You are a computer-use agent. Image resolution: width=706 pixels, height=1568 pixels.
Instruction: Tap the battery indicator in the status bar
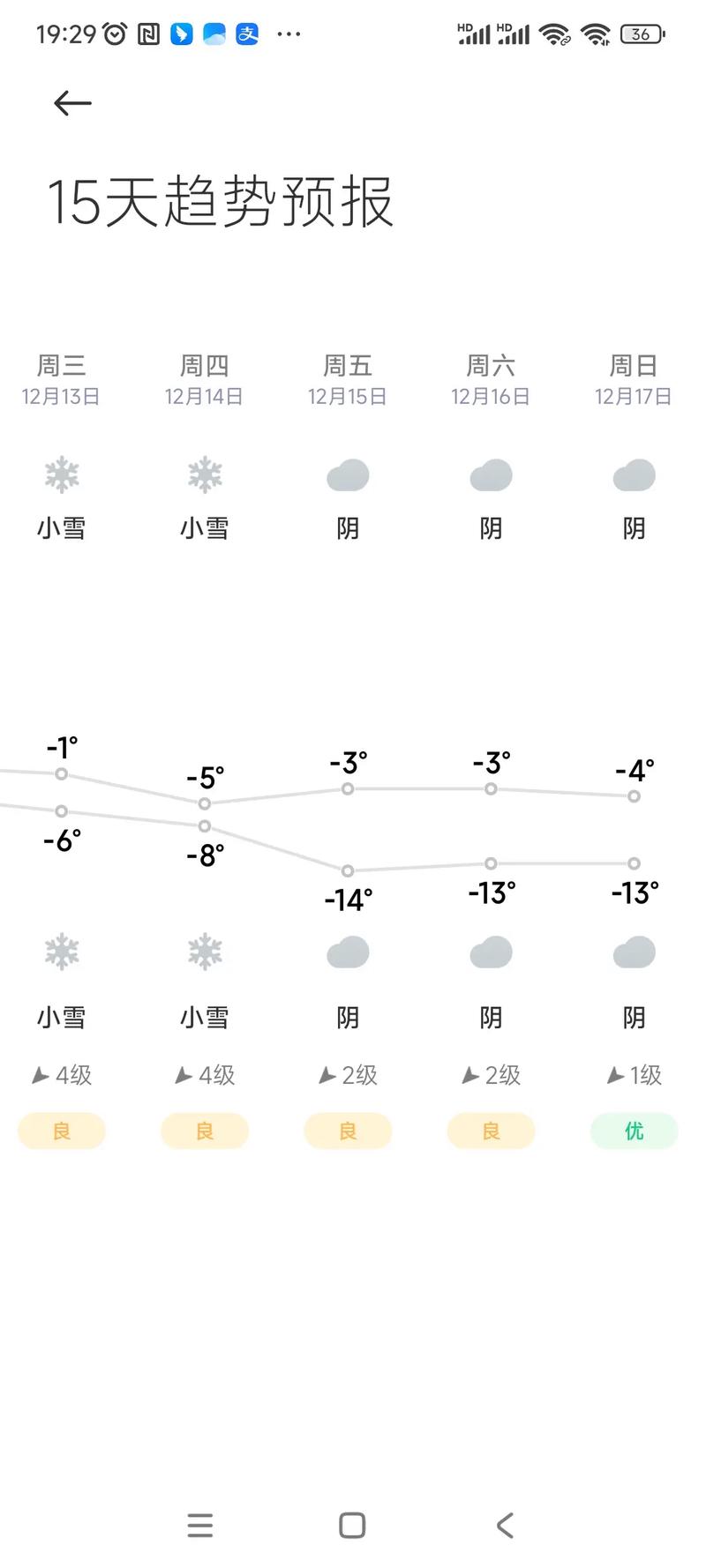coord(642,34)
